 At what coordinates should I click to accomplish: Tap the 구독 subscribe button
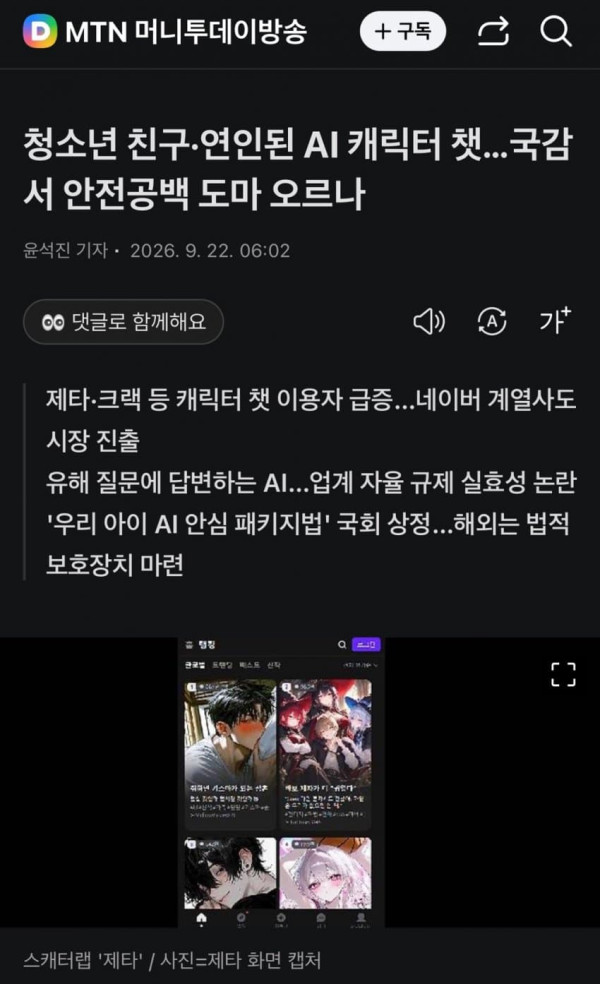(402, 31)
